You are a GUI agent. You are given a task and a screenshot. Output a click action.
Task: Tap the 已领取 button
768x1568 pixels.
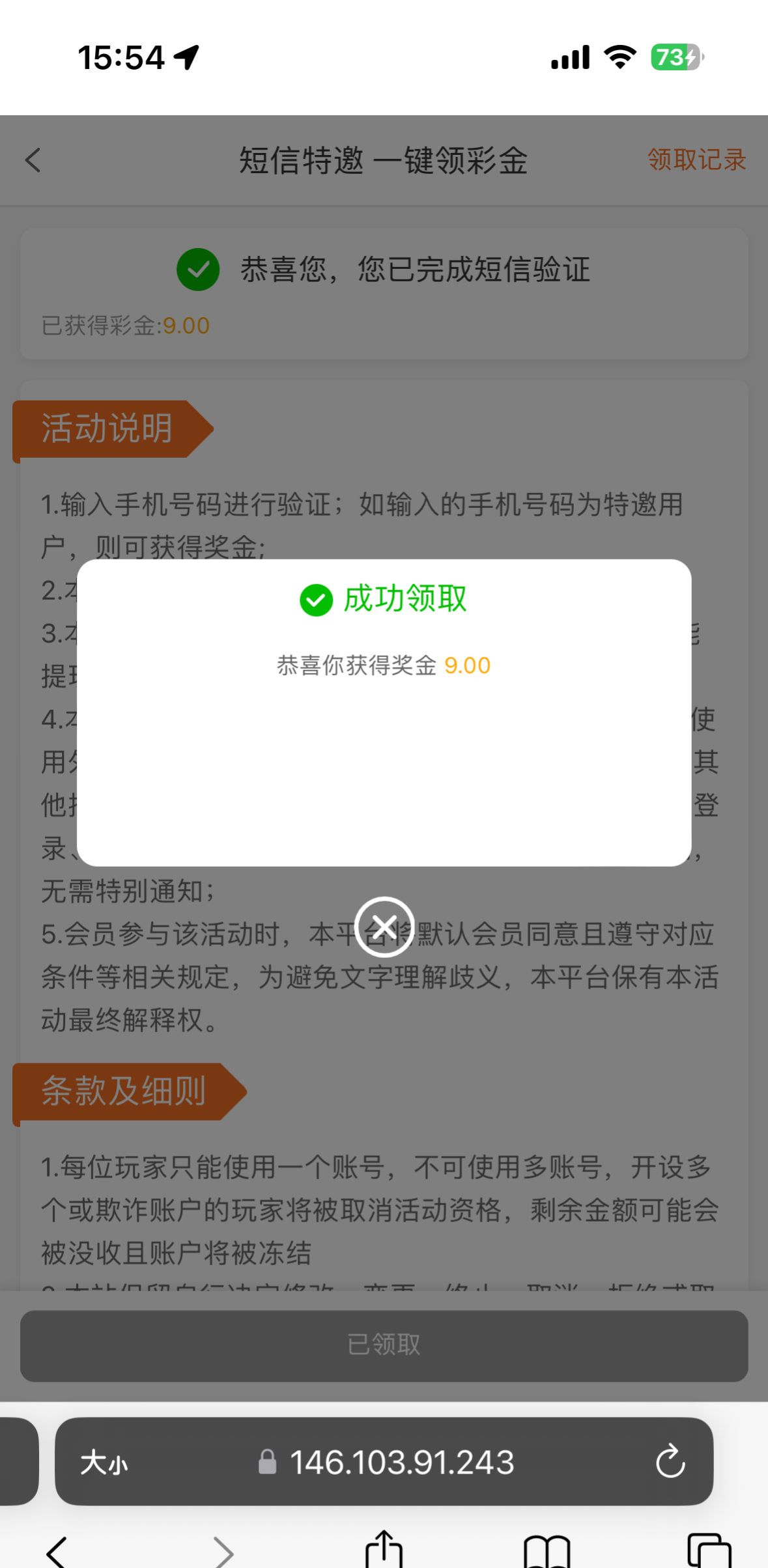[384, 1345]
